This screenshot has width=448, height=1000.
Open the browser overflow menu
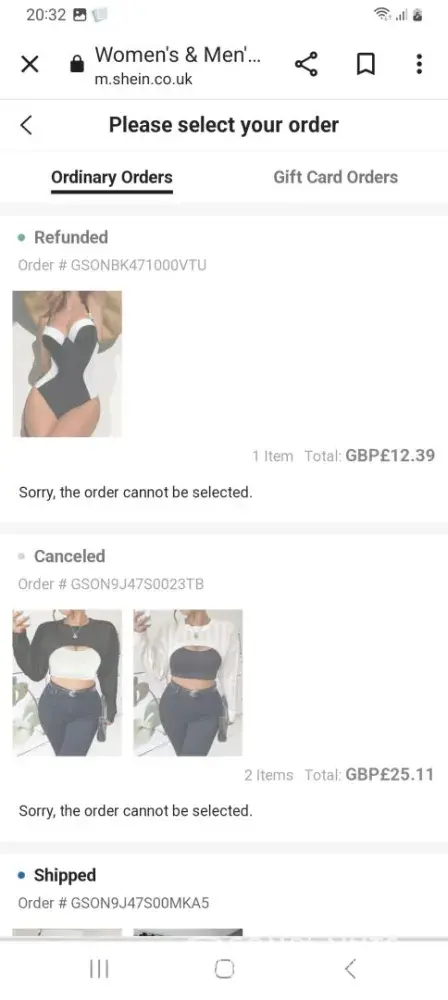[419, 64]
